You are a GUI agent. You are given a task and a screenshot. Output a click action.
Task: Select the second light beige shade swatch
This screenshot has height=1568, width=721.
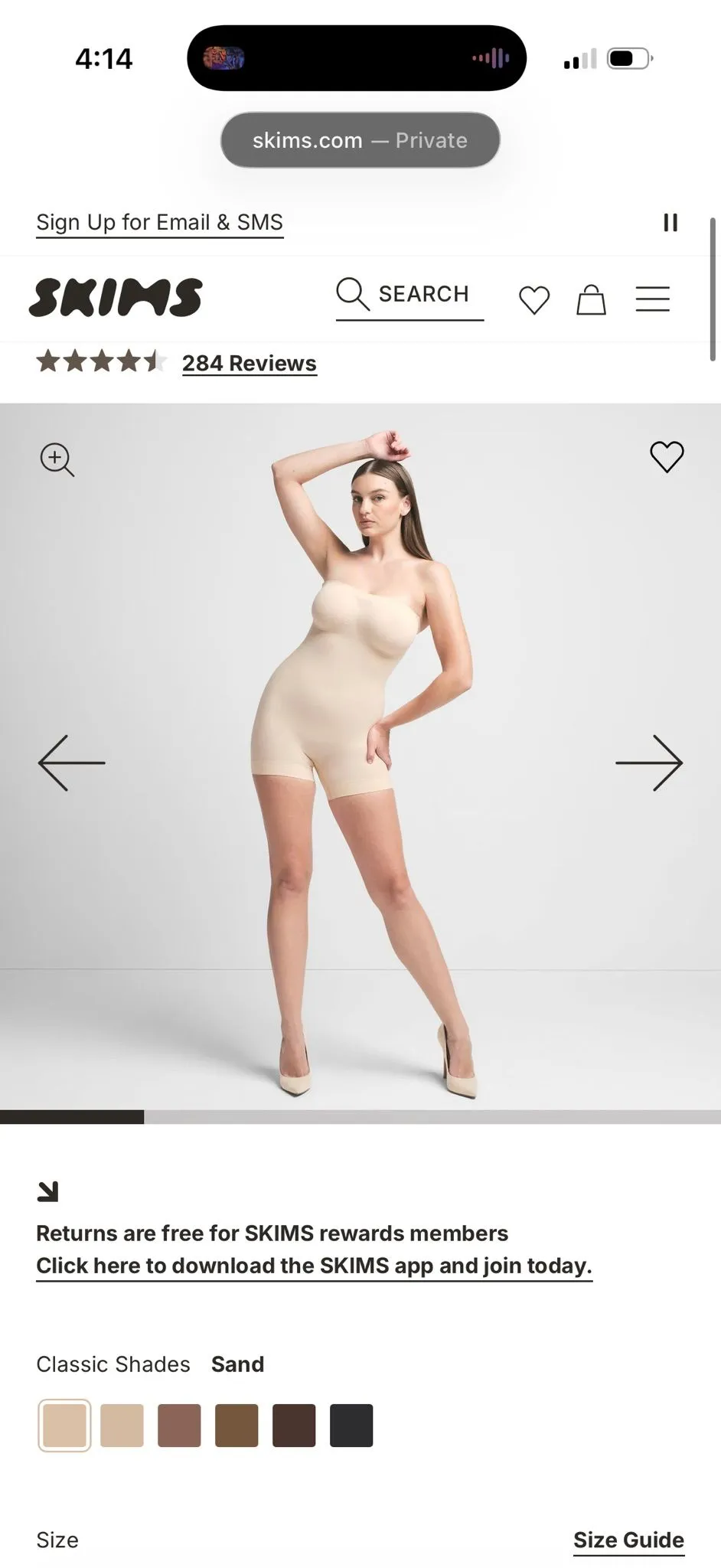click(x=122, y=1426)
